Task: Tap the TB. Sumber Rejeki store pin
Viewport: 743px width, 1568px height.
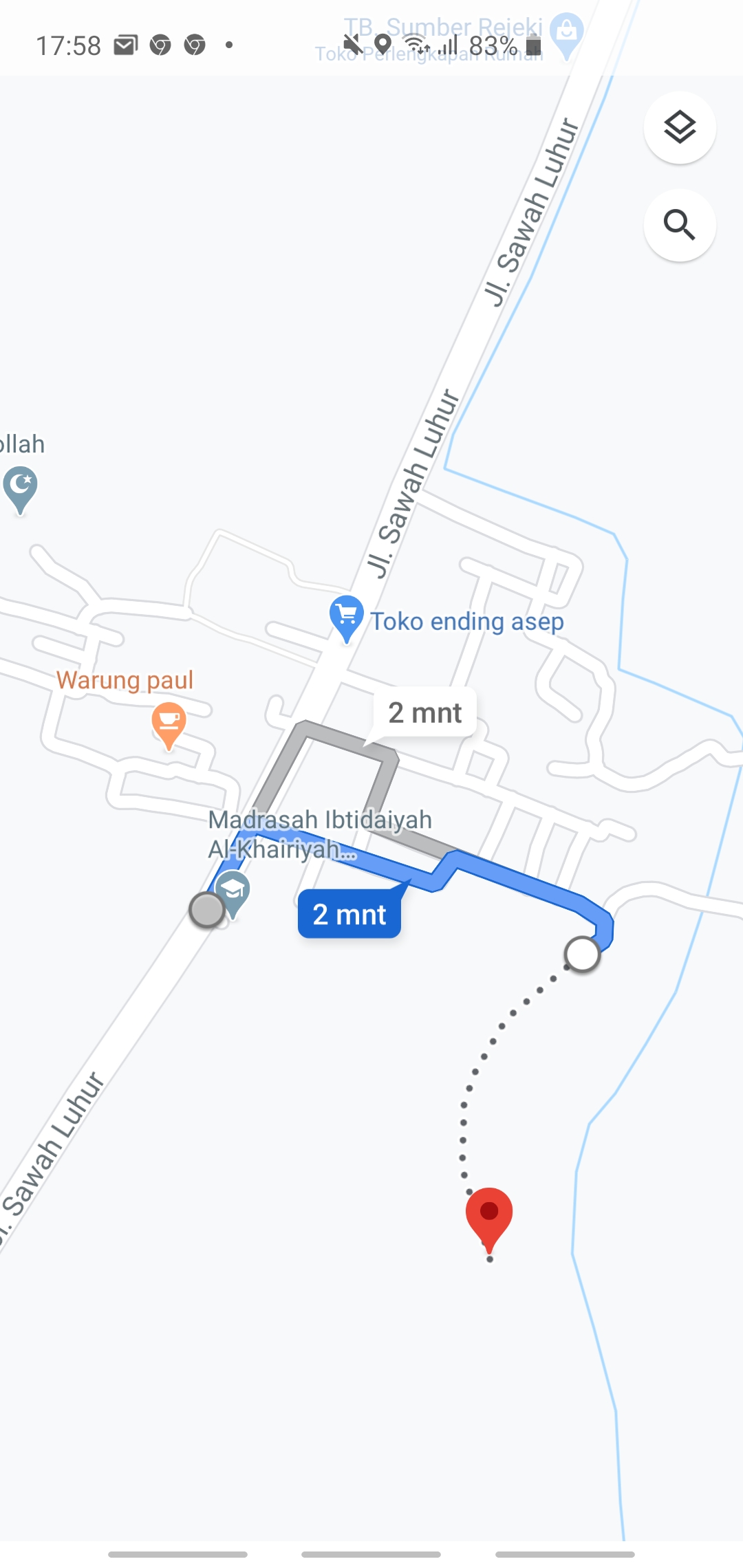Action: tap(567, 36)
